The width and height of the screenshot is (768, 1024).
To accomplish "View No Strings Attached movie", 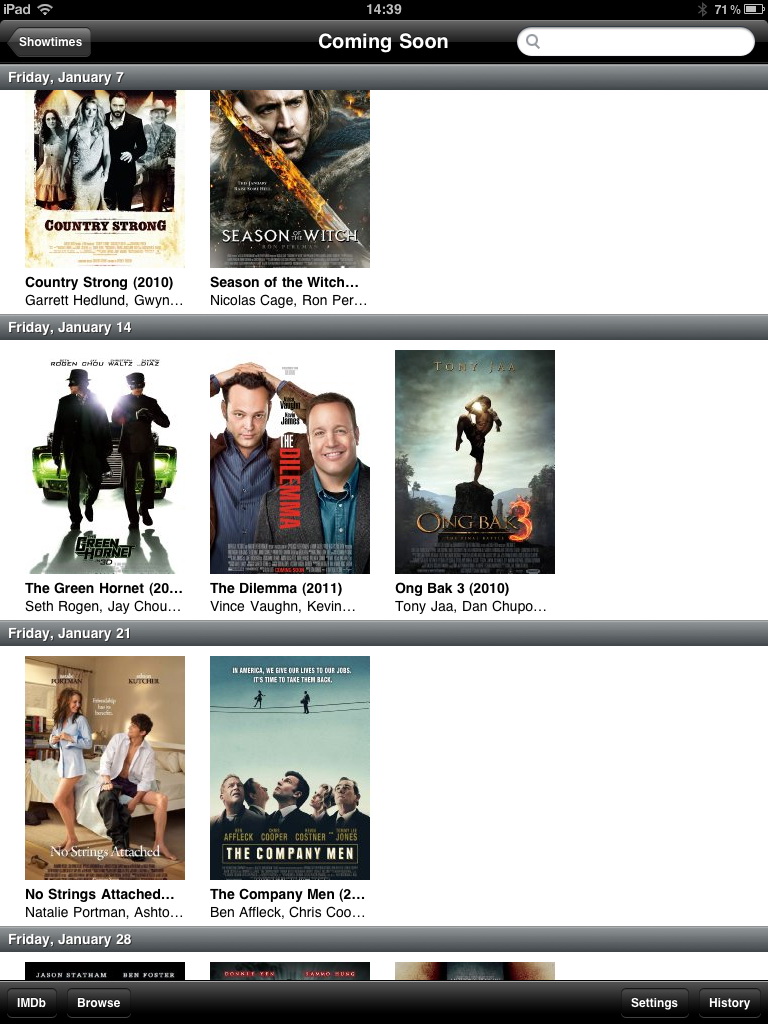I will (105, 768).
